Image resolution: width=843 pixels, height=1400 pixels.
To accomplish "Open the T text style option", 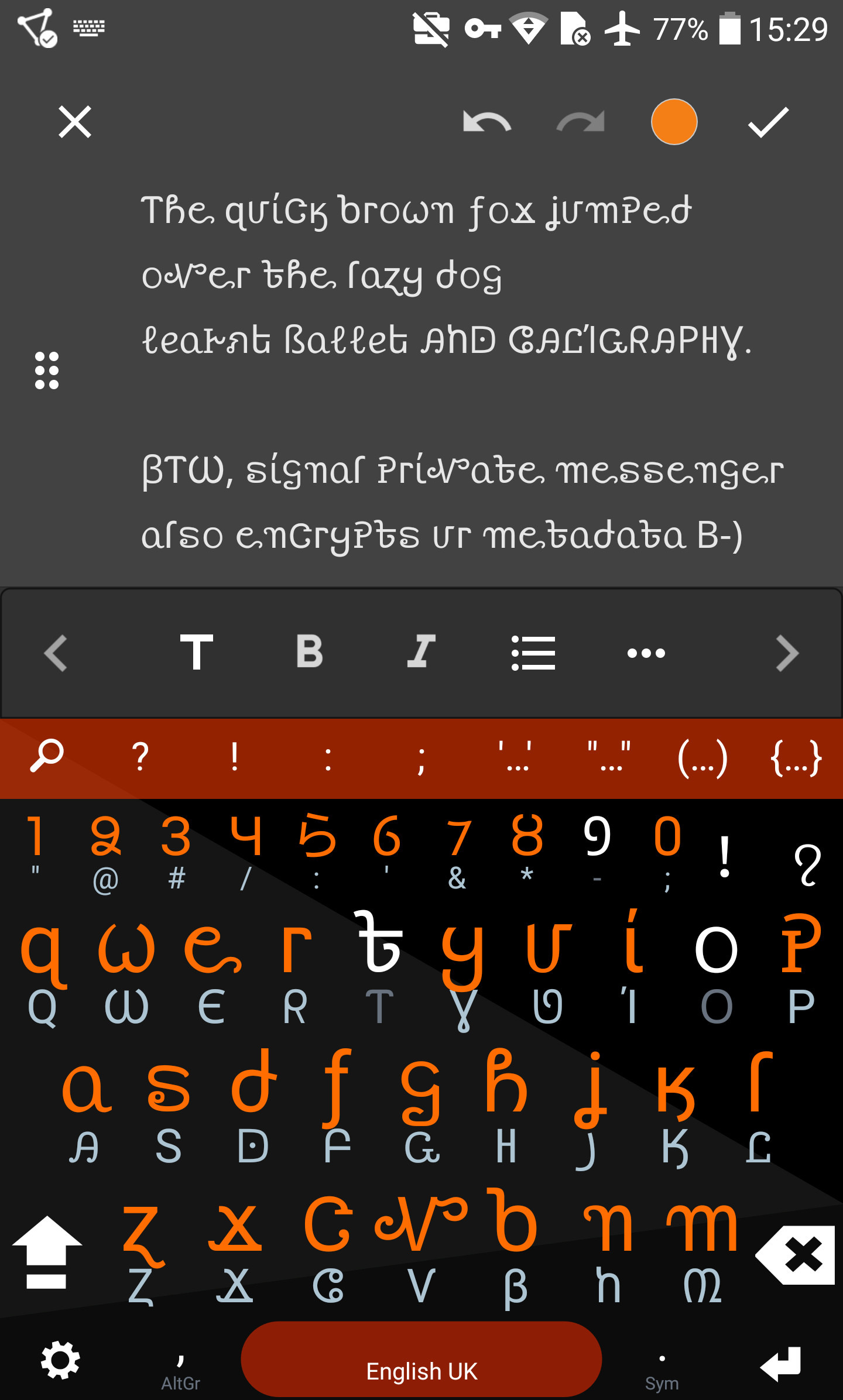I will pyautogui.click(x=196, y=652).
